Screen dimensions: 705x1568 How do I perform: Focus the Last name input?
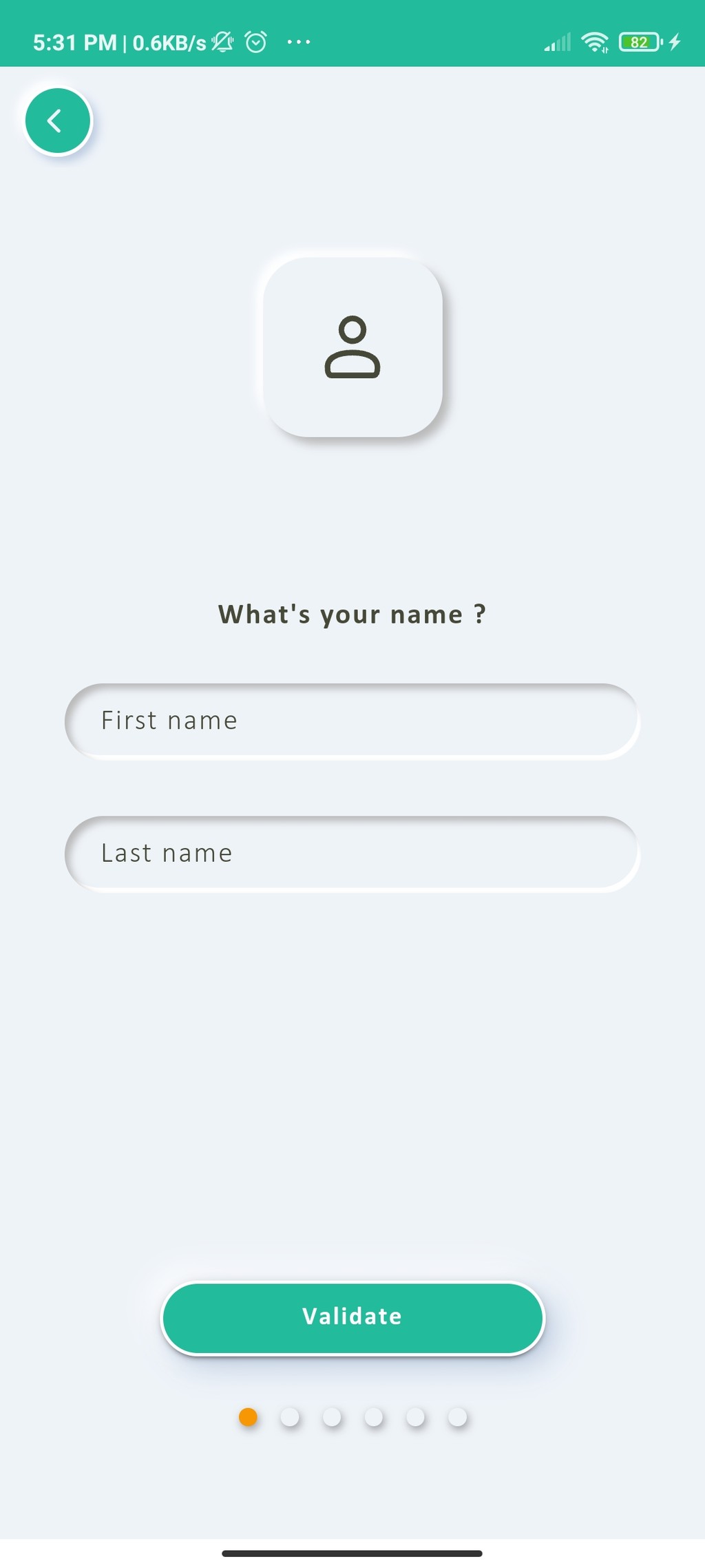click(352, 854)
